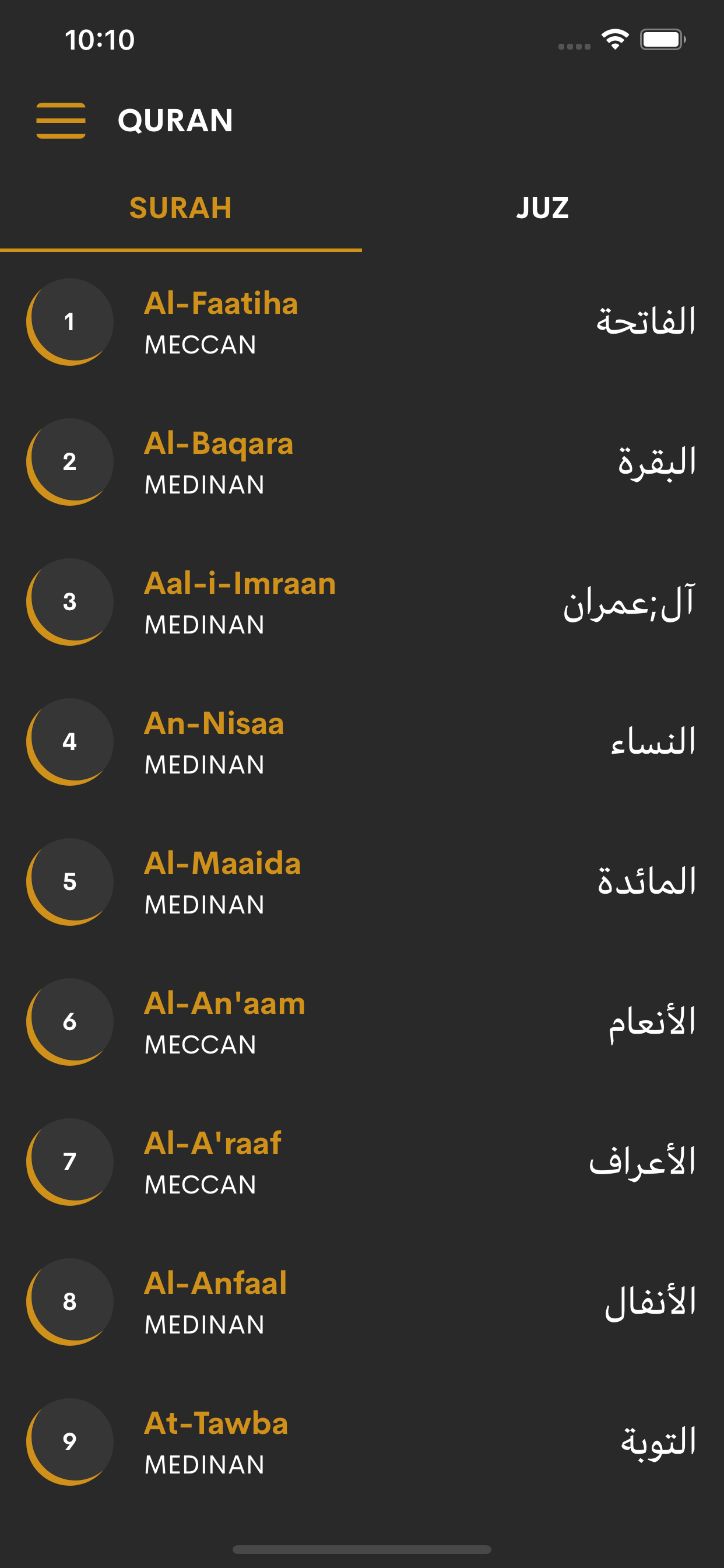The image size is (724, 1568).
Task: Select the SURAH tab
Action: pyautogui.click(x=181, y=208)
